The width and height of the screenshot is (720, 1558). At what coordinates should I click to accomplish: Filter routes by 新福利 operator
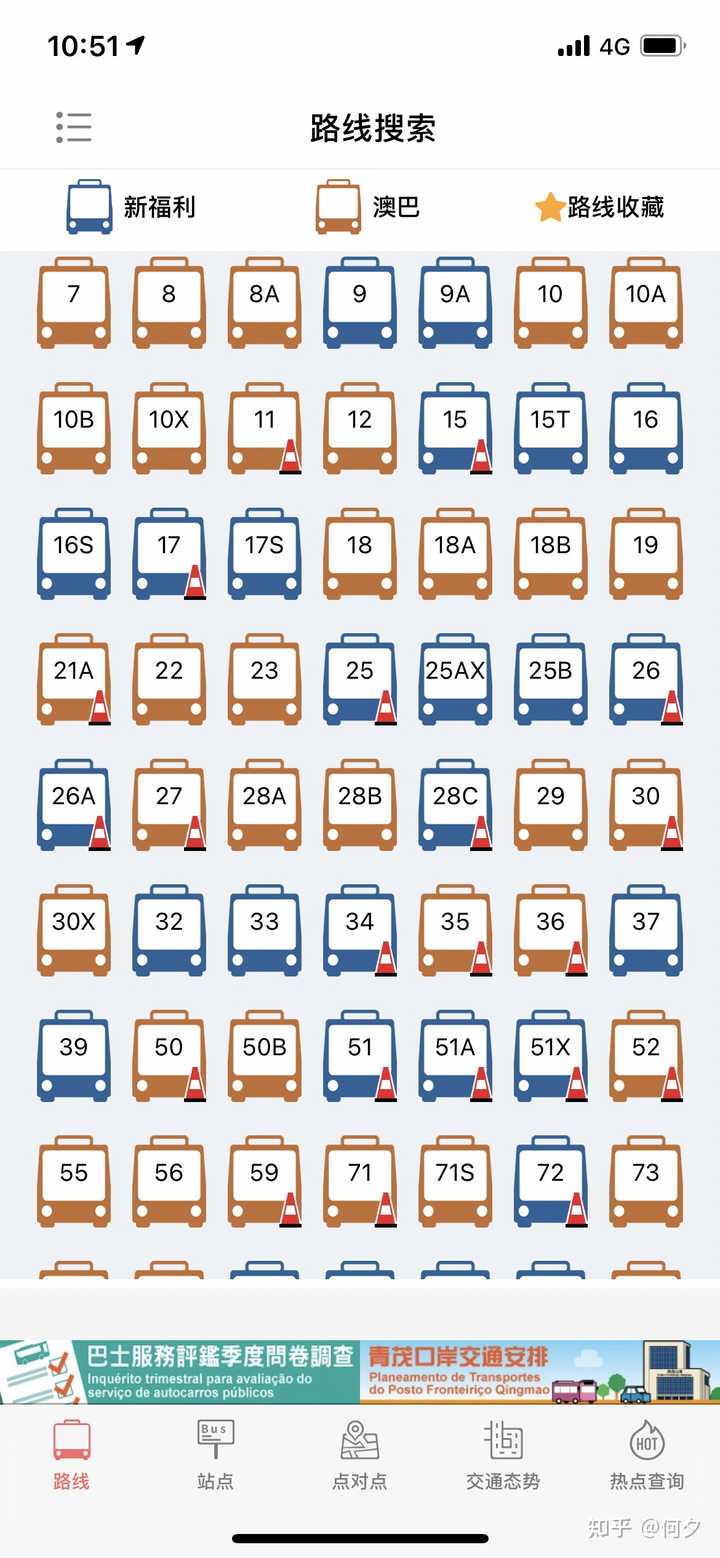131,207
